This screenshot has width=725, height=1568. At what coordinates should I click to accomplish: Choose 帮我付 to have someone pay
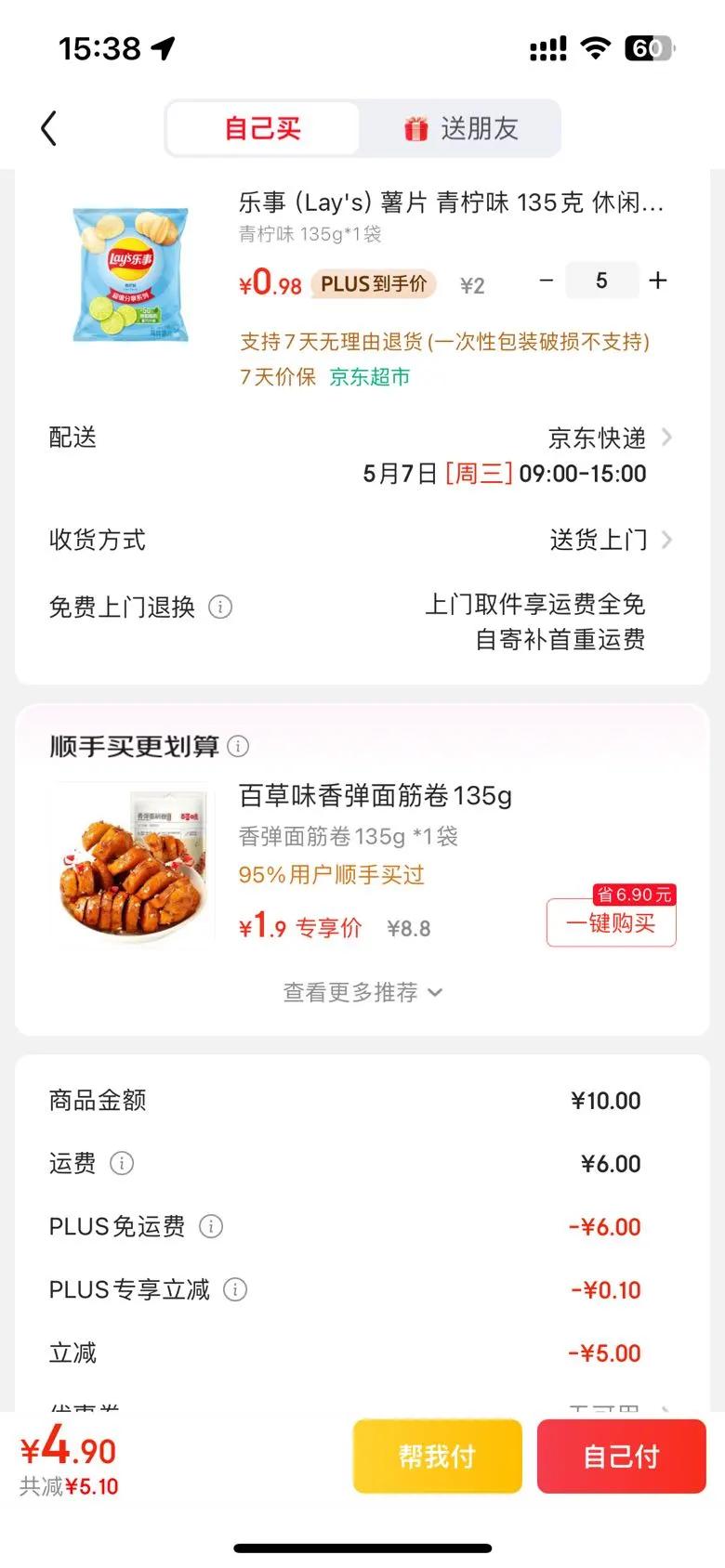click(437, 1456)
